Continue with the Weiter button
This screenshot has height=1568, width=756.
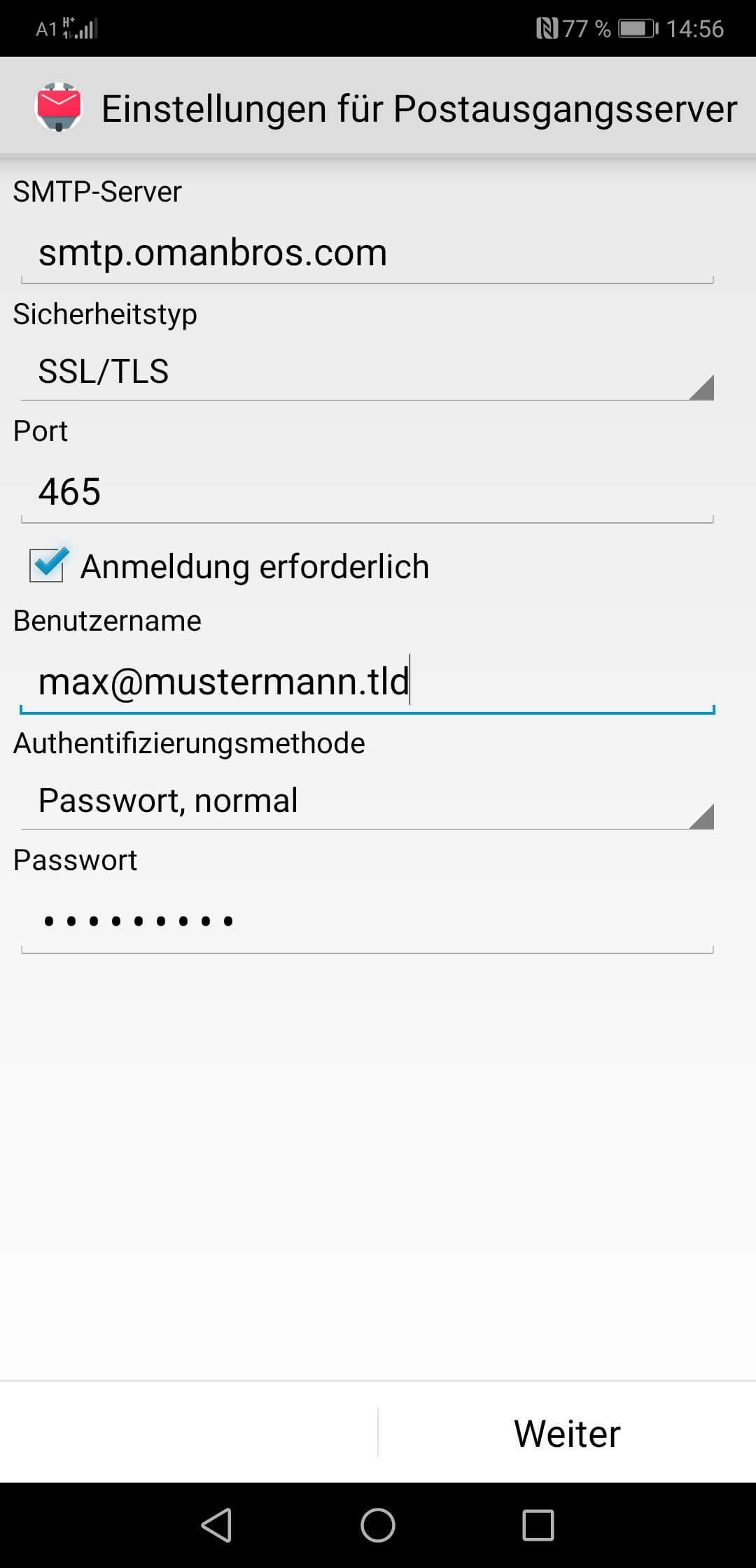(567, 1434)
